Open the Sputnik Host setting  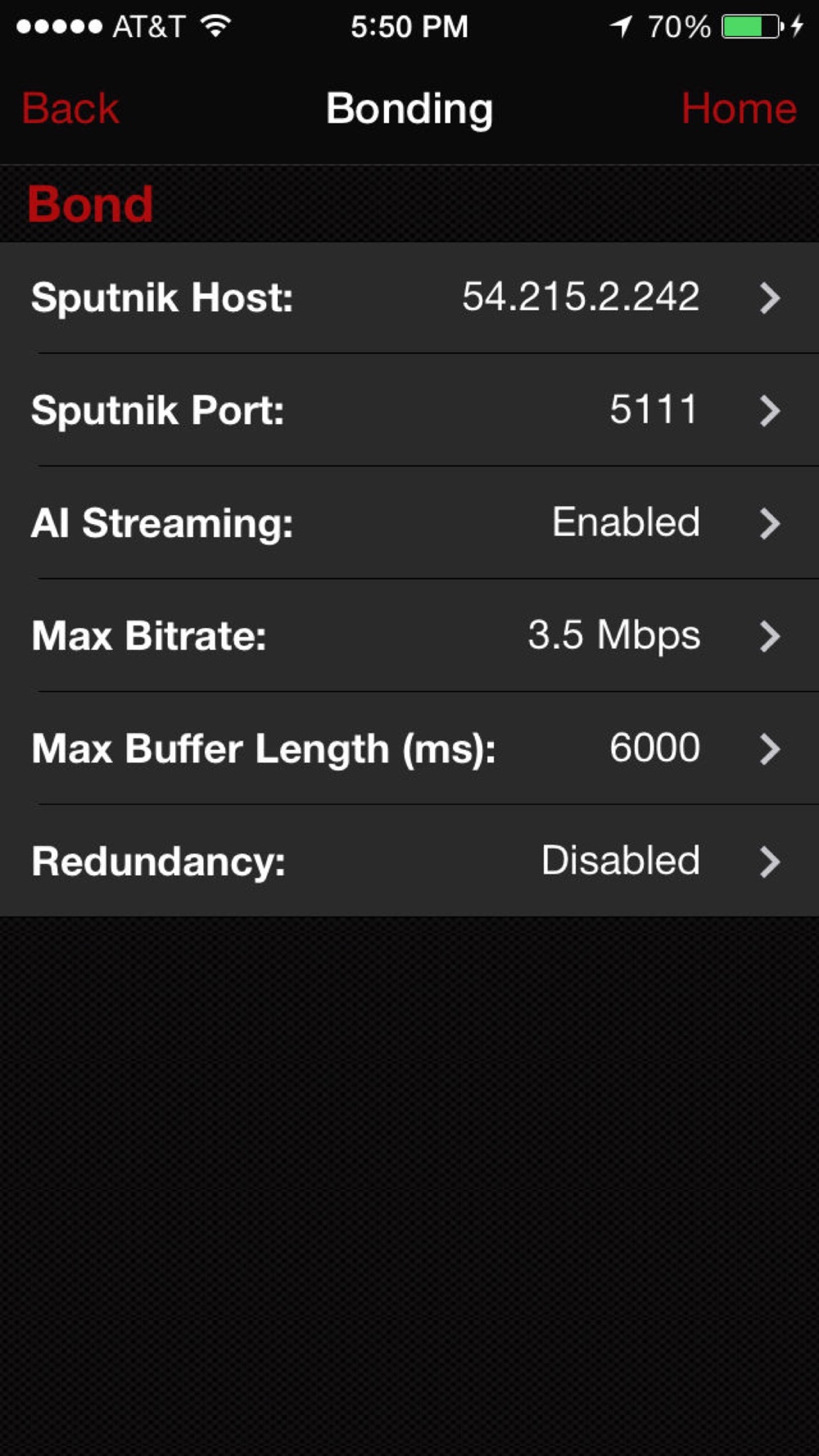409,298
